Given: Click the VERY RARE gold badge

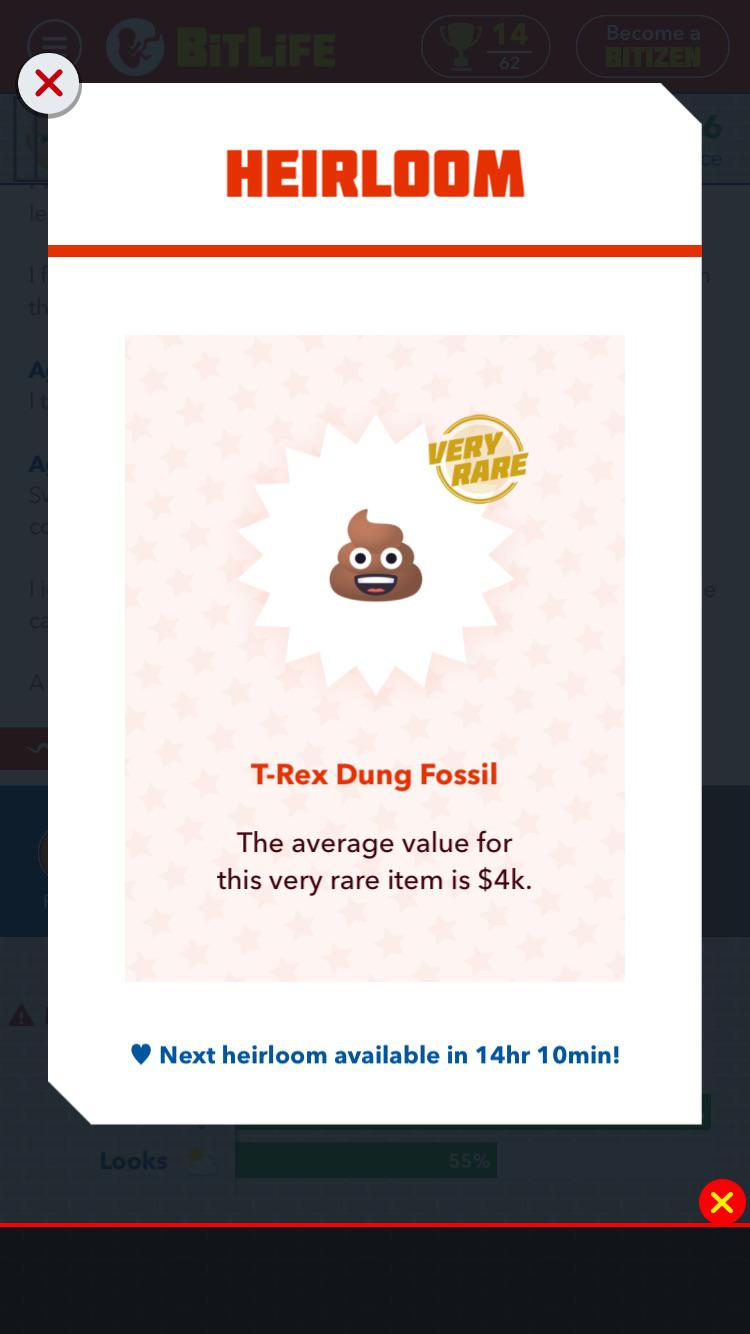Looking at the screenshot, I should tap(478, 459).
